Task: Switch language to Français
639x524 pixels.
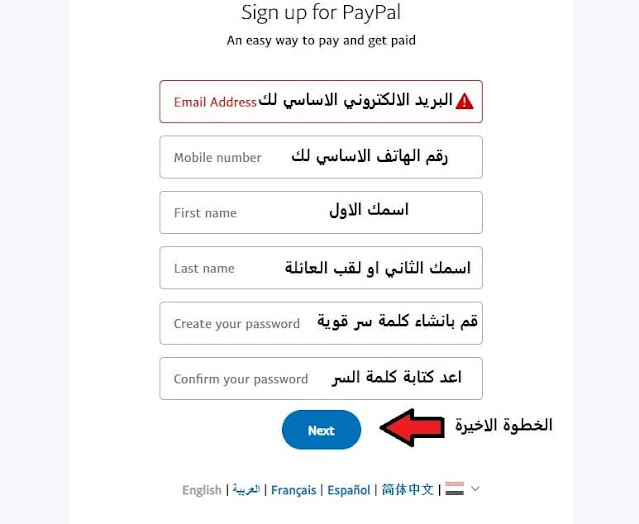Action: click(293, 490)
